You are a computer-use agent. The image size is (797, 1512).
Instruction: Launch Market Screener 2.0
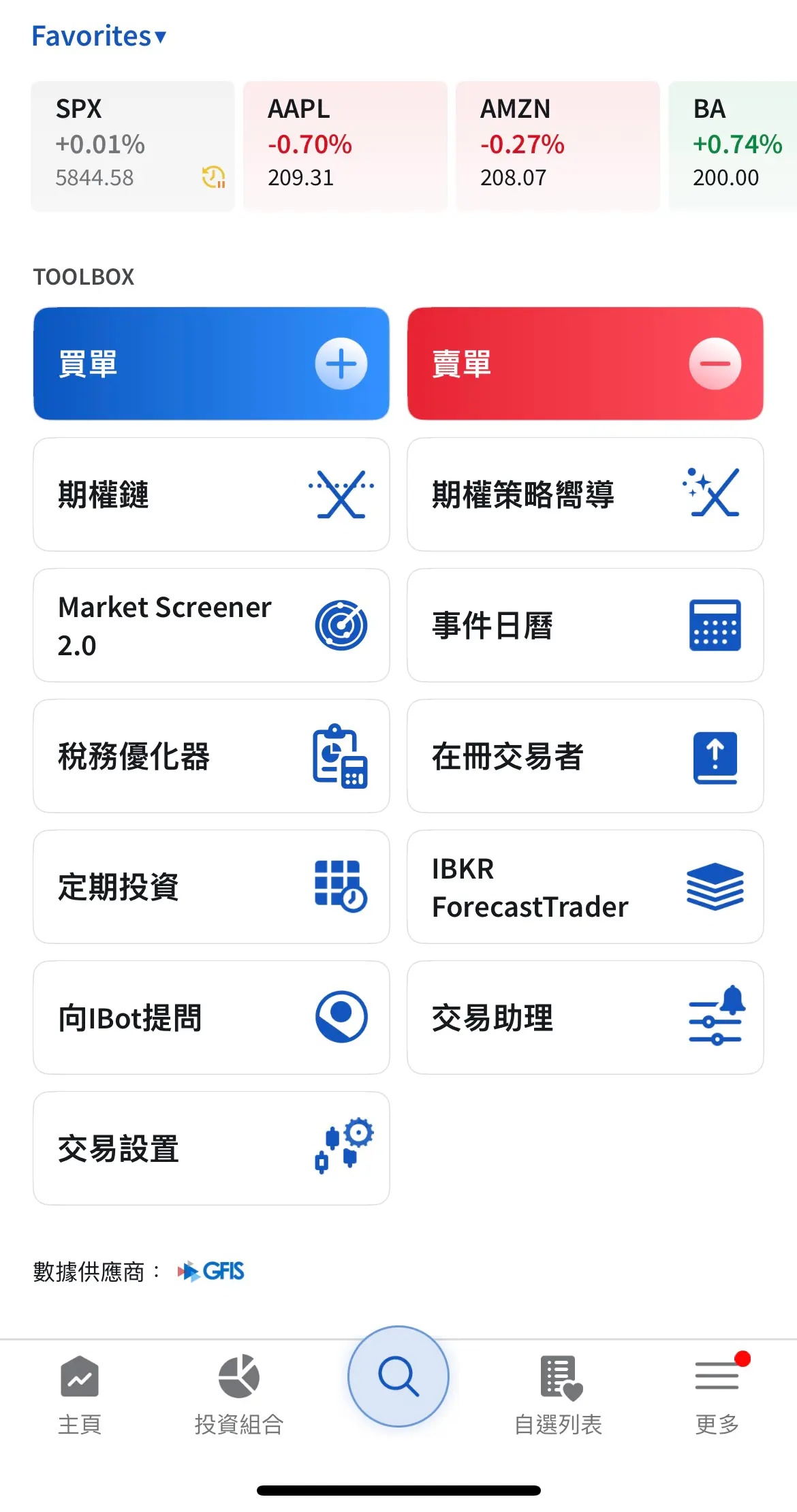(x=211, y=625)
